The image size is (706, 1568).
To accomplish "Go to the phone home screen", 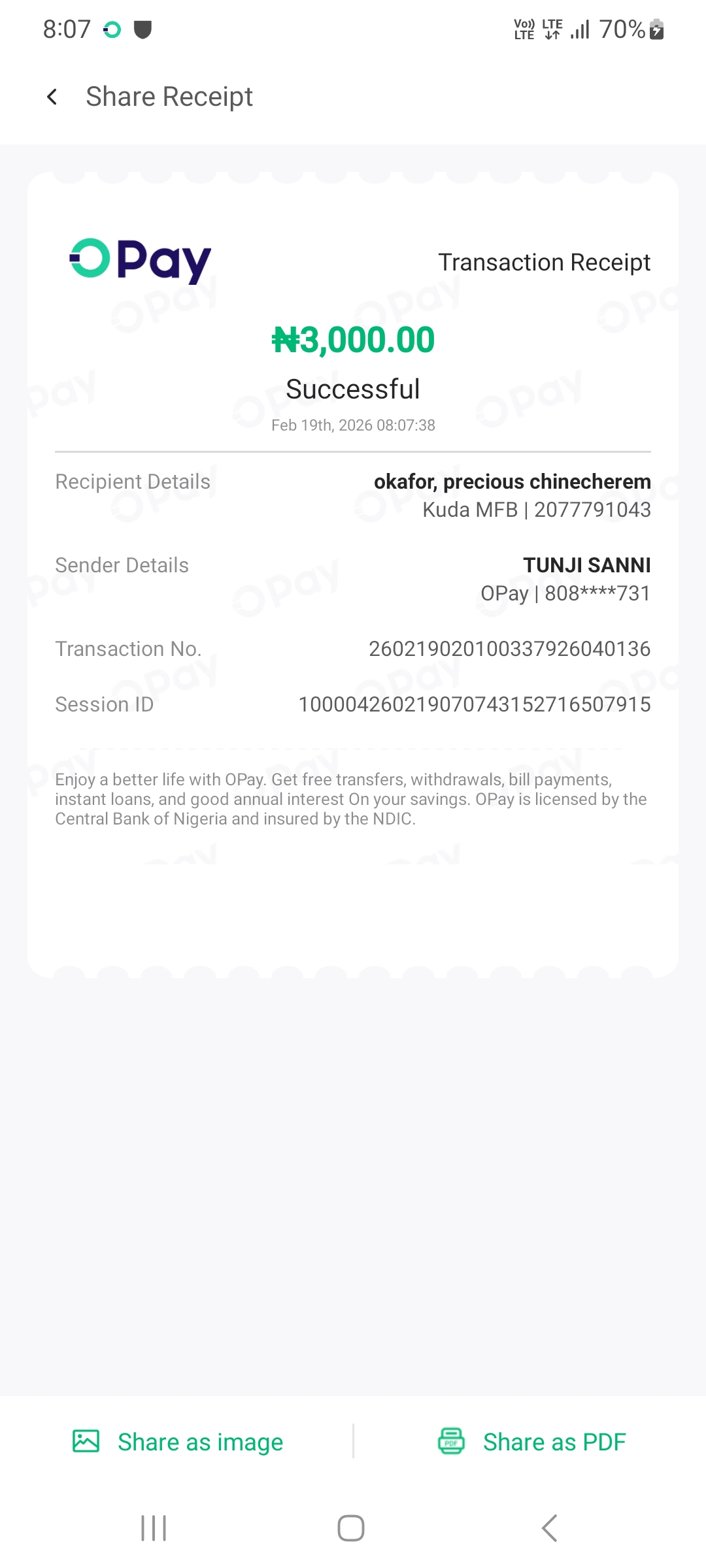I will coord(351,1528).
